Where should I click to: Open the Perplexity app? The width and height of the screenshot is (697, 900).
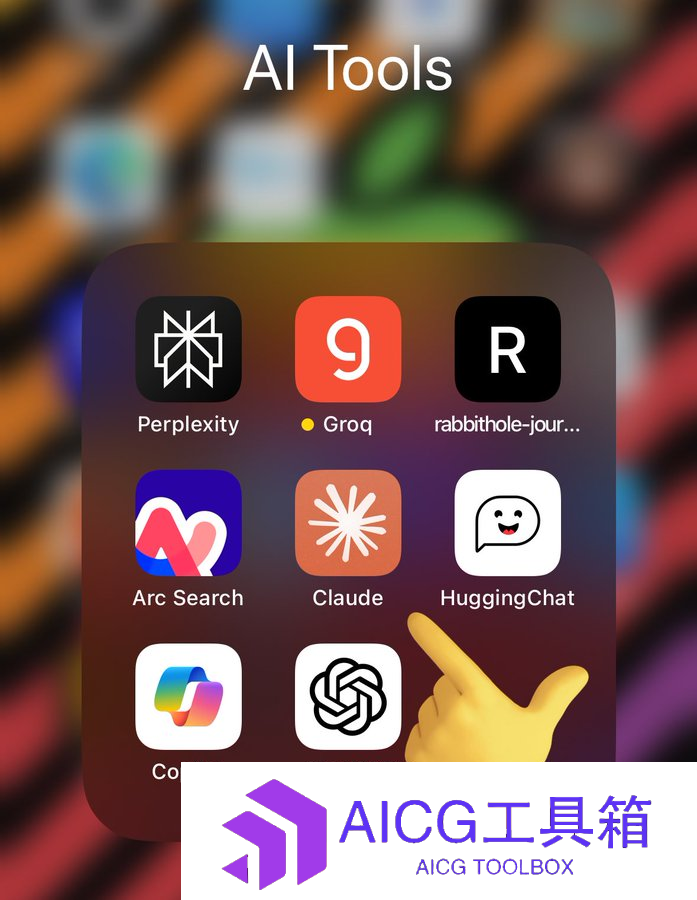188,349
